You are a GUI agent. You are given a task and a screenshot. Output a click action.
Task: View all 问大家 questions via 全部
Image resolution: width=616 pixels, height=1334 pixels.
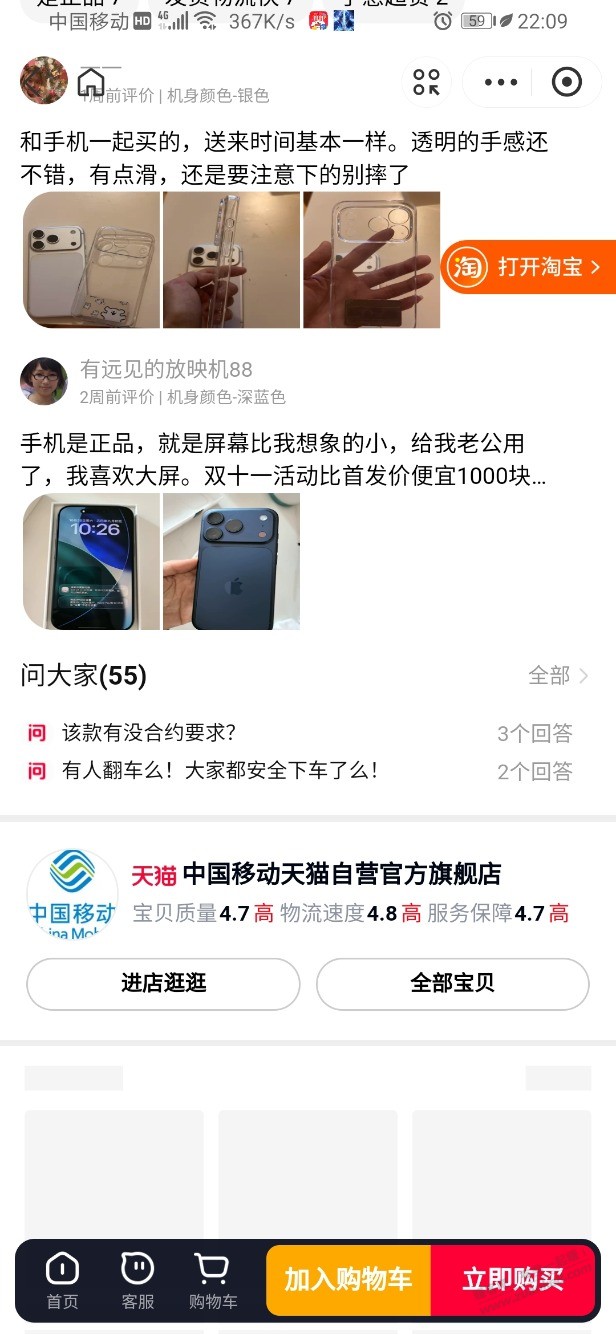(x=557, y=676)
